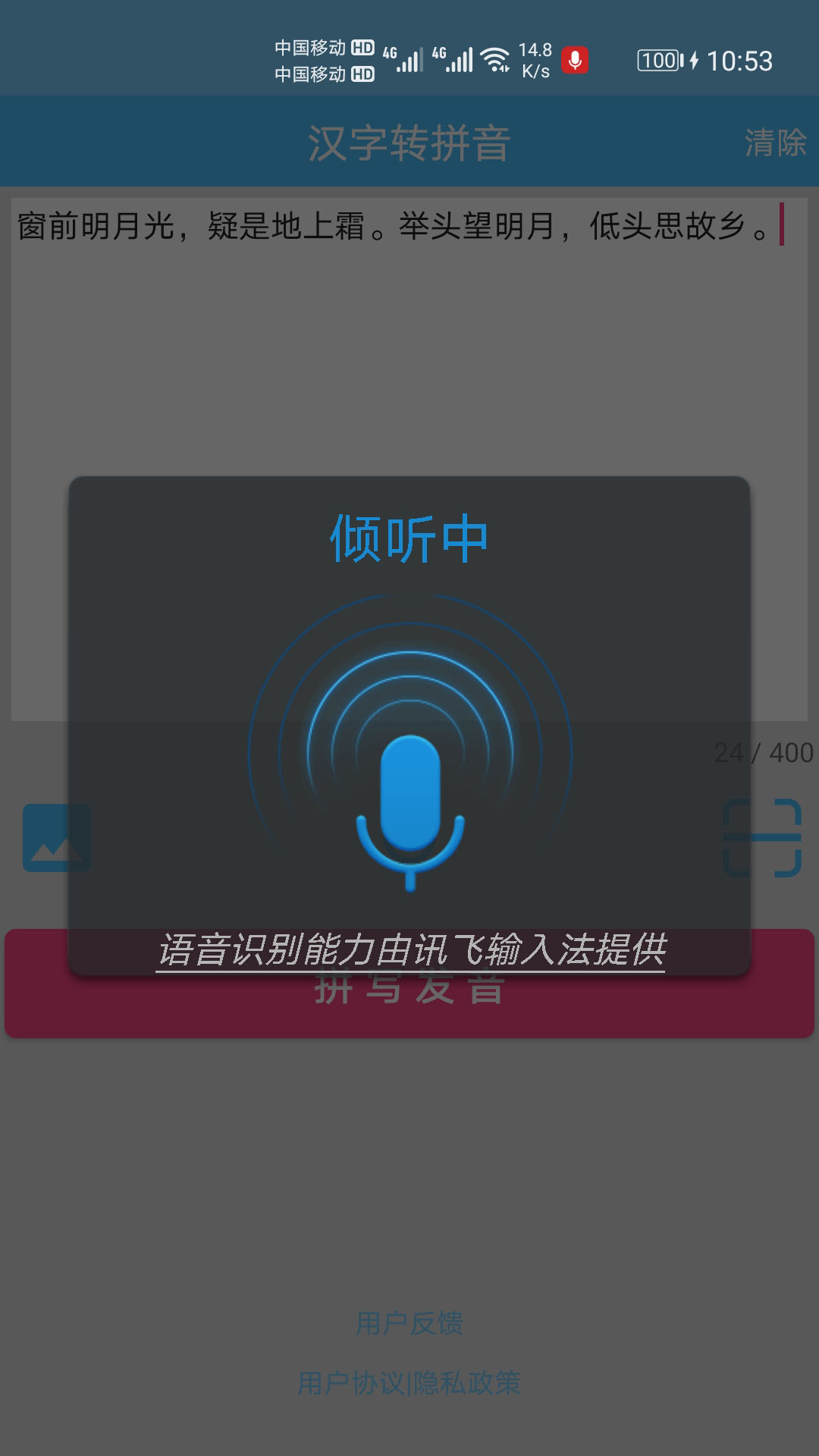Open the 用户反馈 feedback link
Image resolution: width=819 pixels, height=1456 pixels.
(x=409, y=1323)
